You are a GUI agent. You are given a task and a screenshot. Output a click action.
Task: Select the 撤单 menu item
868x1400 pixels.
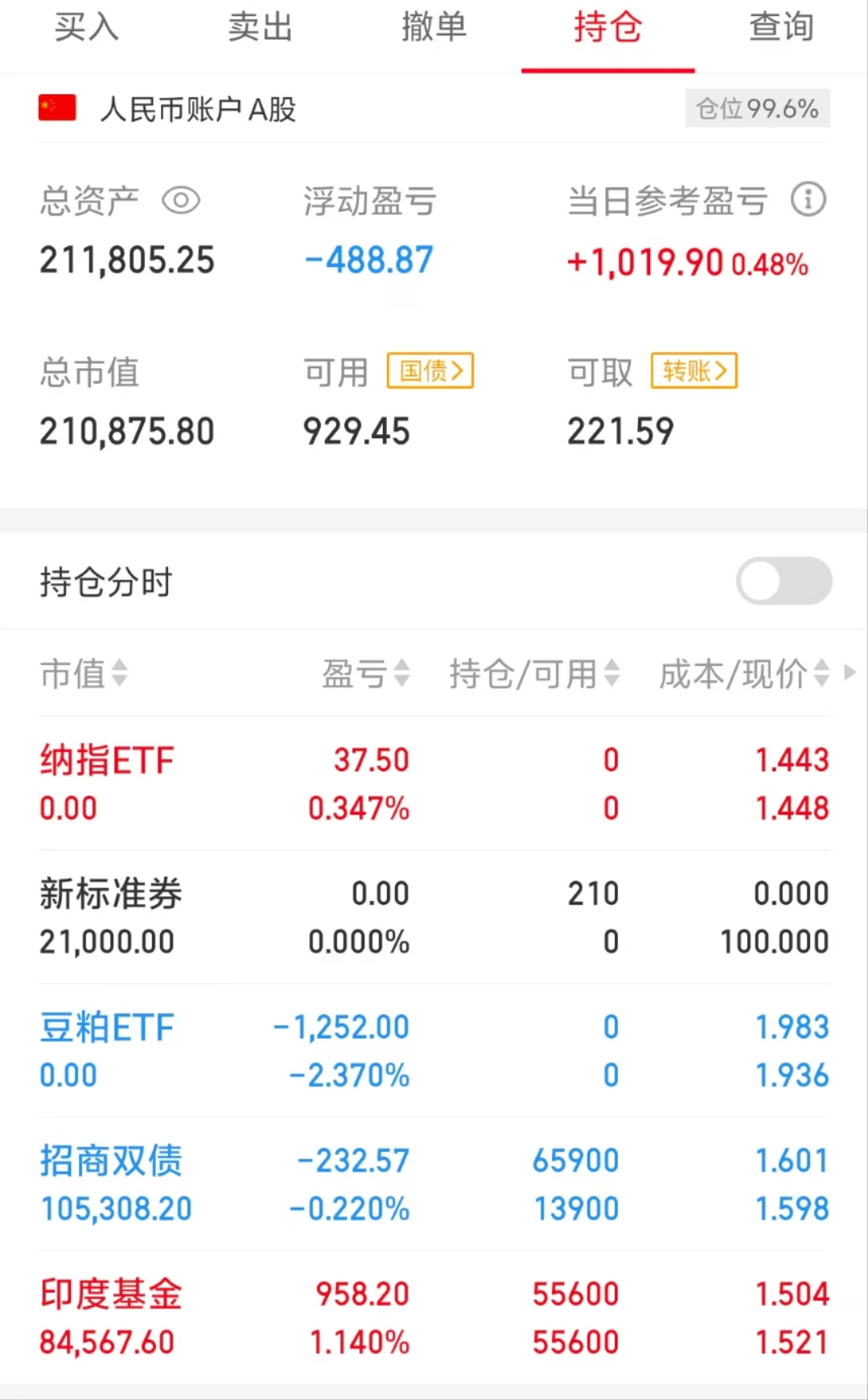[x=434, y=27]
